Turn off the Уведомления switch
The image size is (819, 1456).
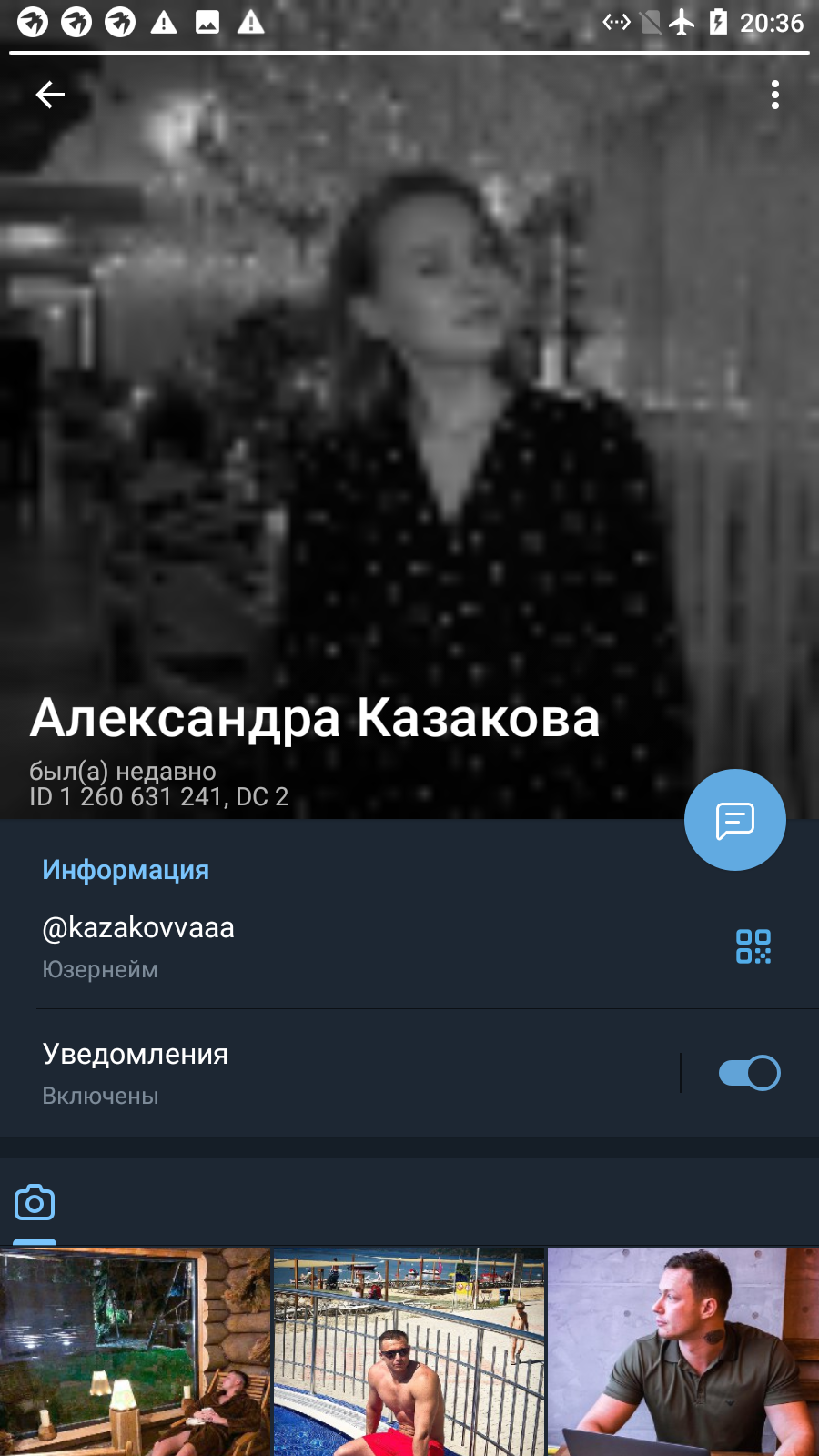[749, 1073]
